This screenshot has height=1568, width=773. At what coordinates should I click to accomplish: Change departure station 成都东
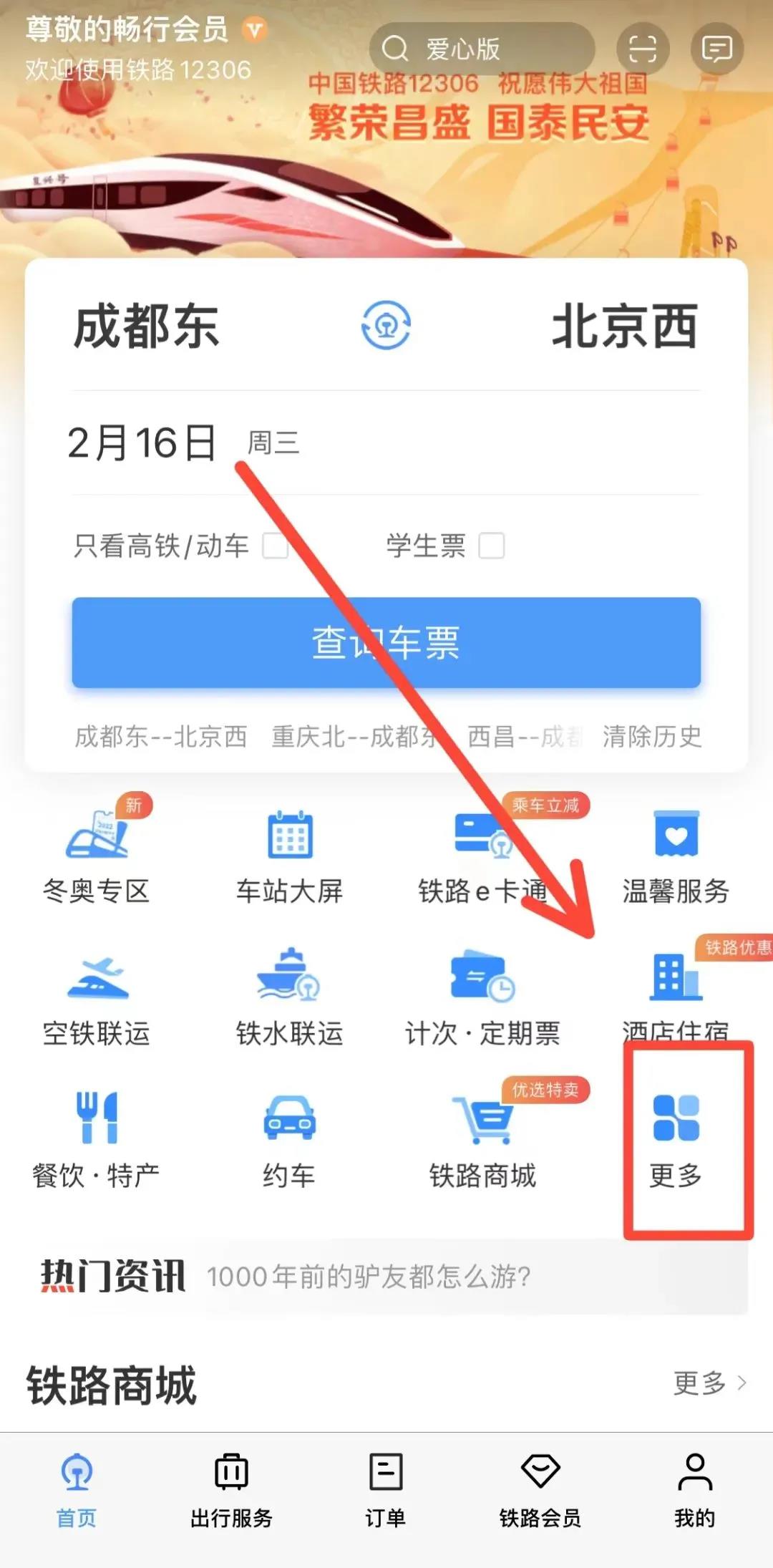147,326
